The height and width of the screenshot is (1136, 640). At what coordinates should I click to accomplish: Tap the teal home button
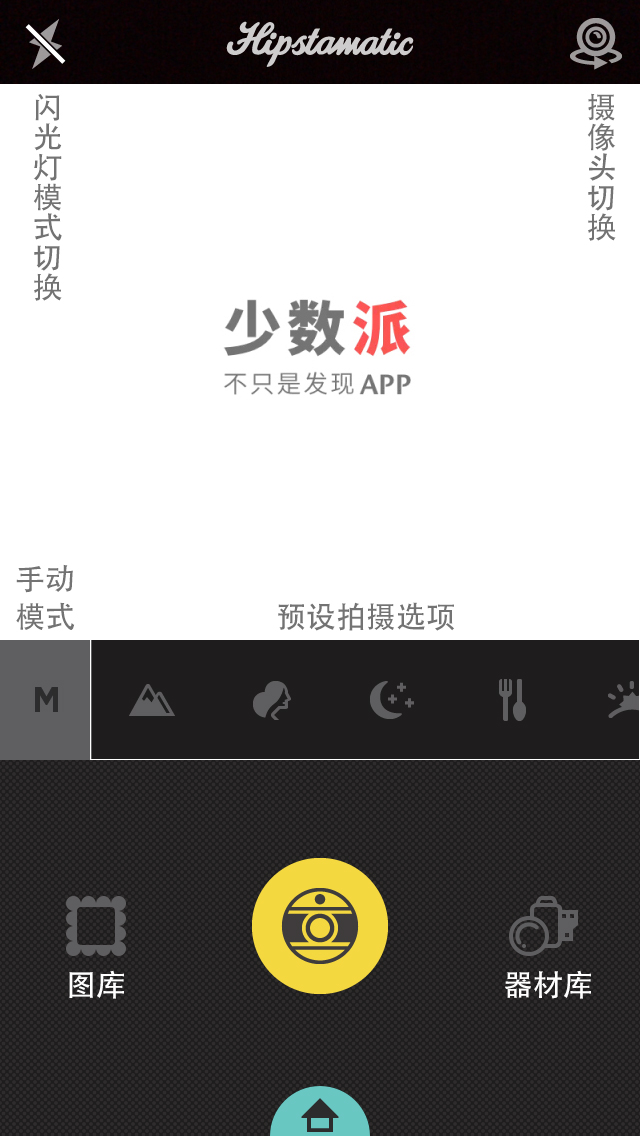[320, 1111]
